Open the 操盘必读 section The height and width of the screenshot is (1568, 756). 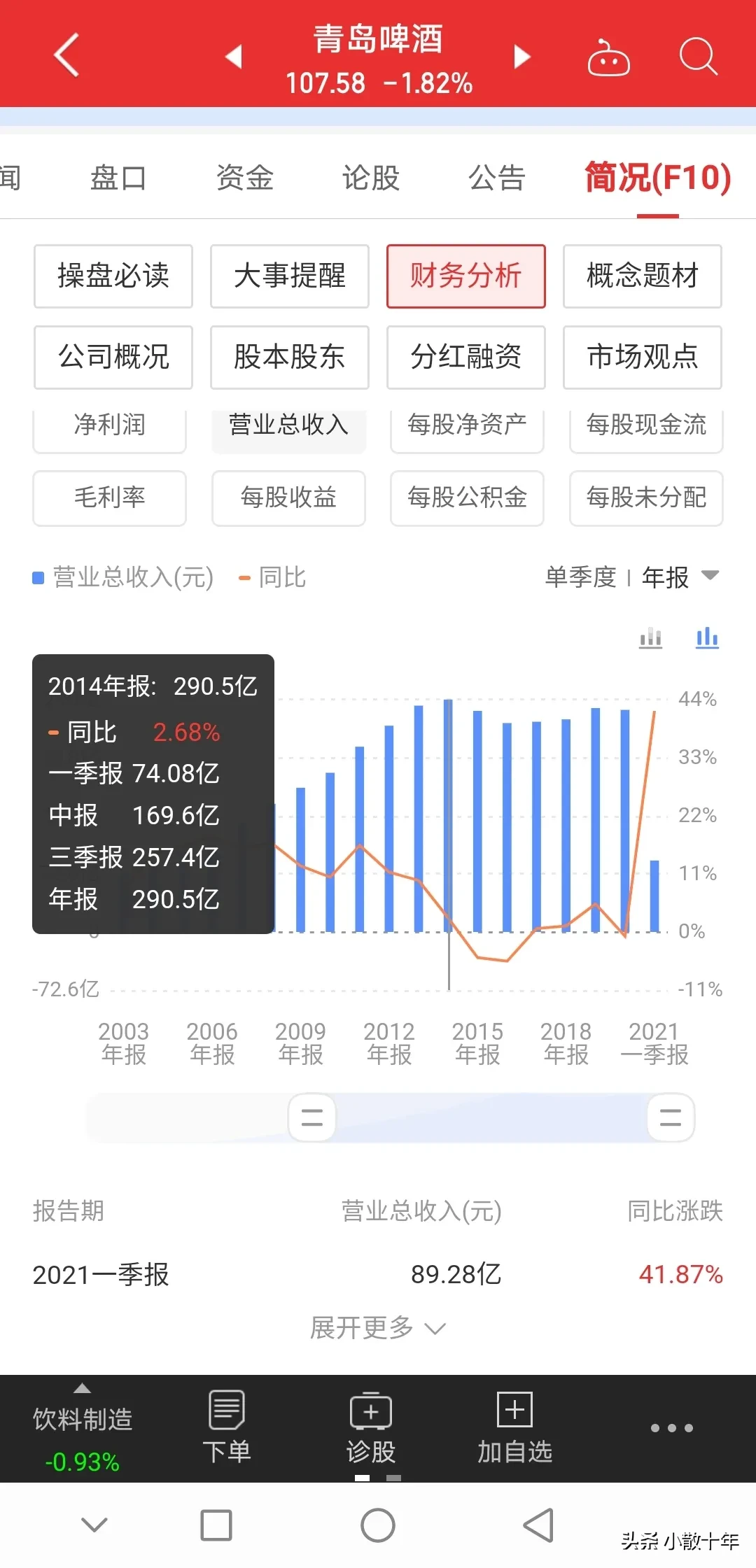[113, 276]
